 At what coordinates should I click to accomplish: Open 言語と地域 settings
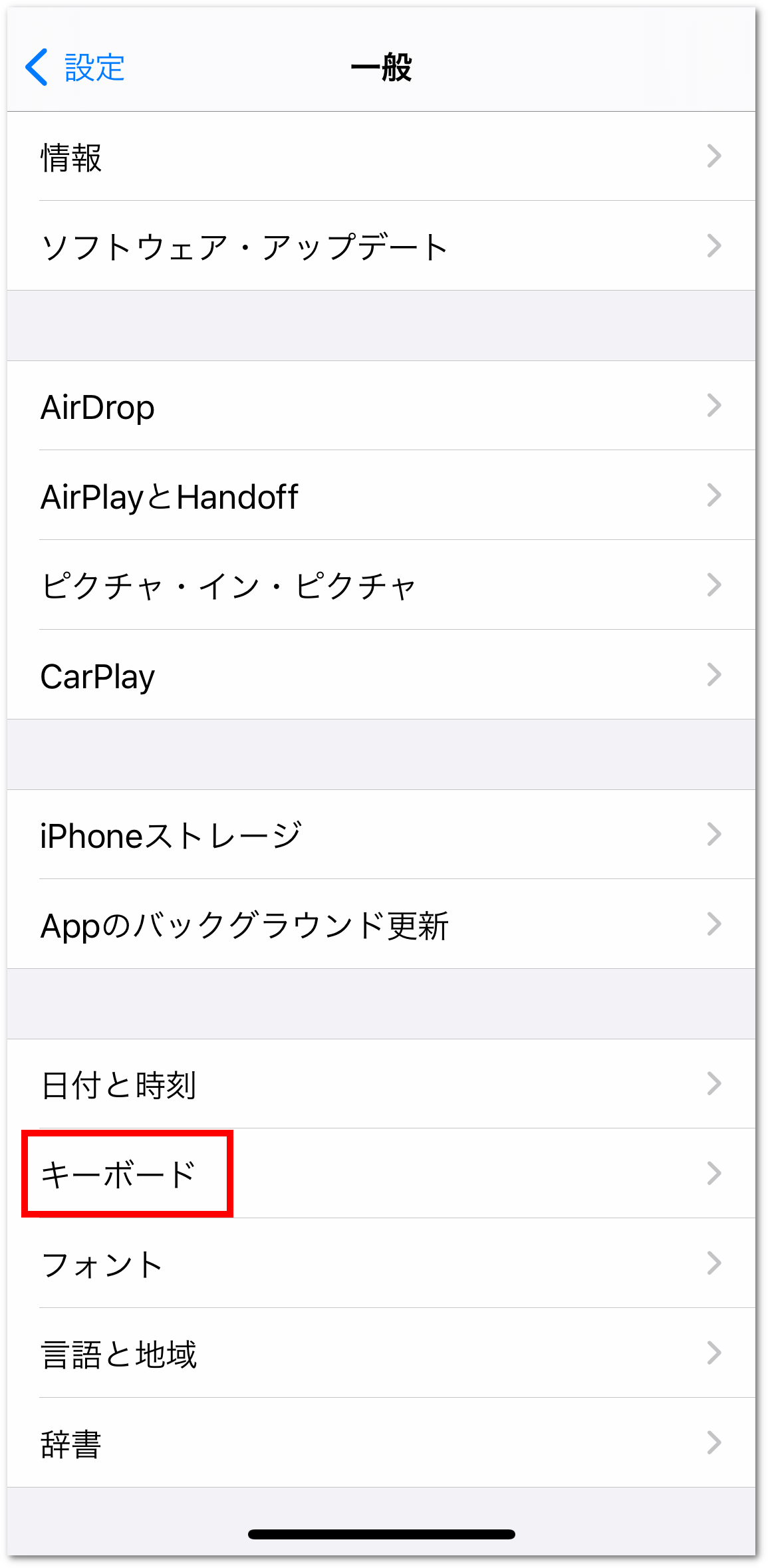click(x=381, y=1353)
